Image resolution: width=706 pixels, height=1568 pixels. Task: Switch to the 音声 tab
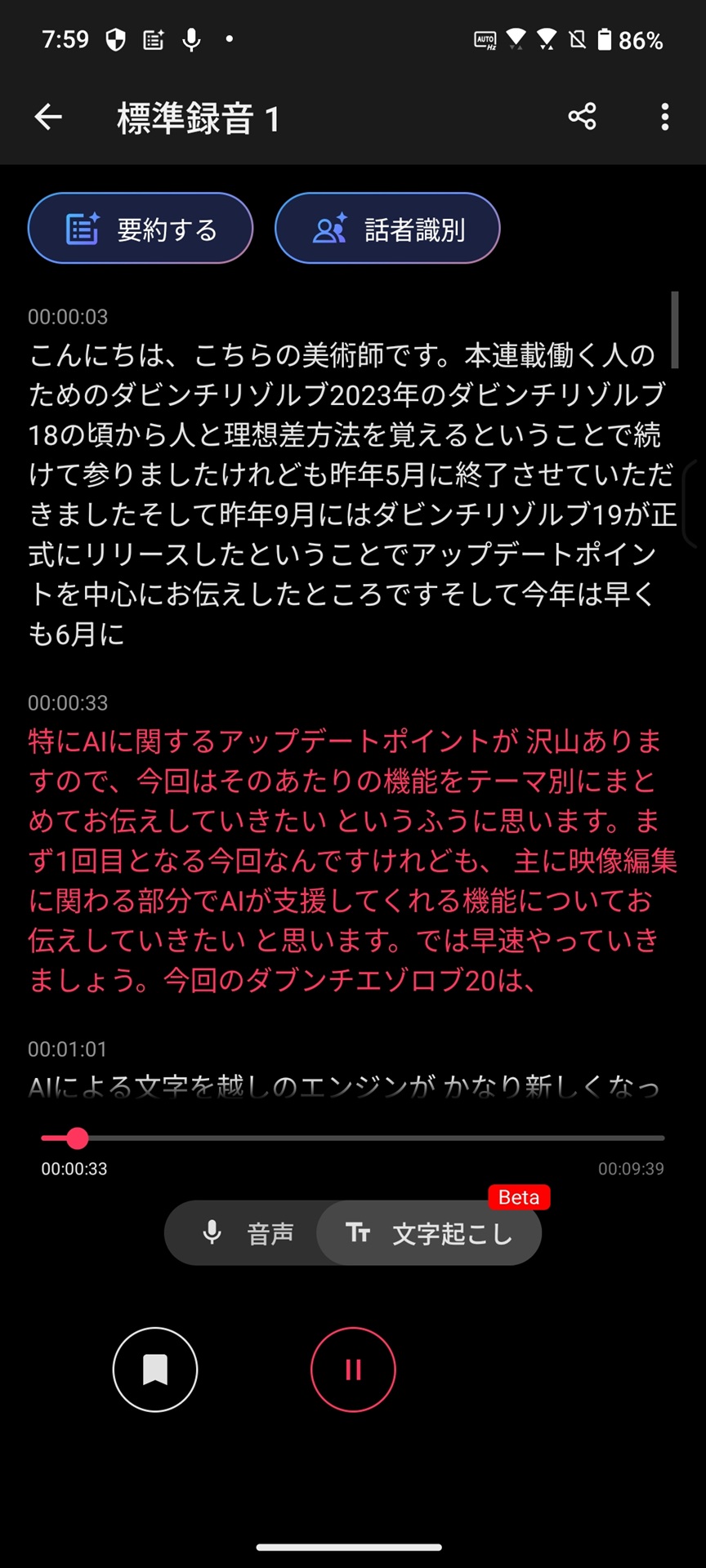[x=247, y=1233]
